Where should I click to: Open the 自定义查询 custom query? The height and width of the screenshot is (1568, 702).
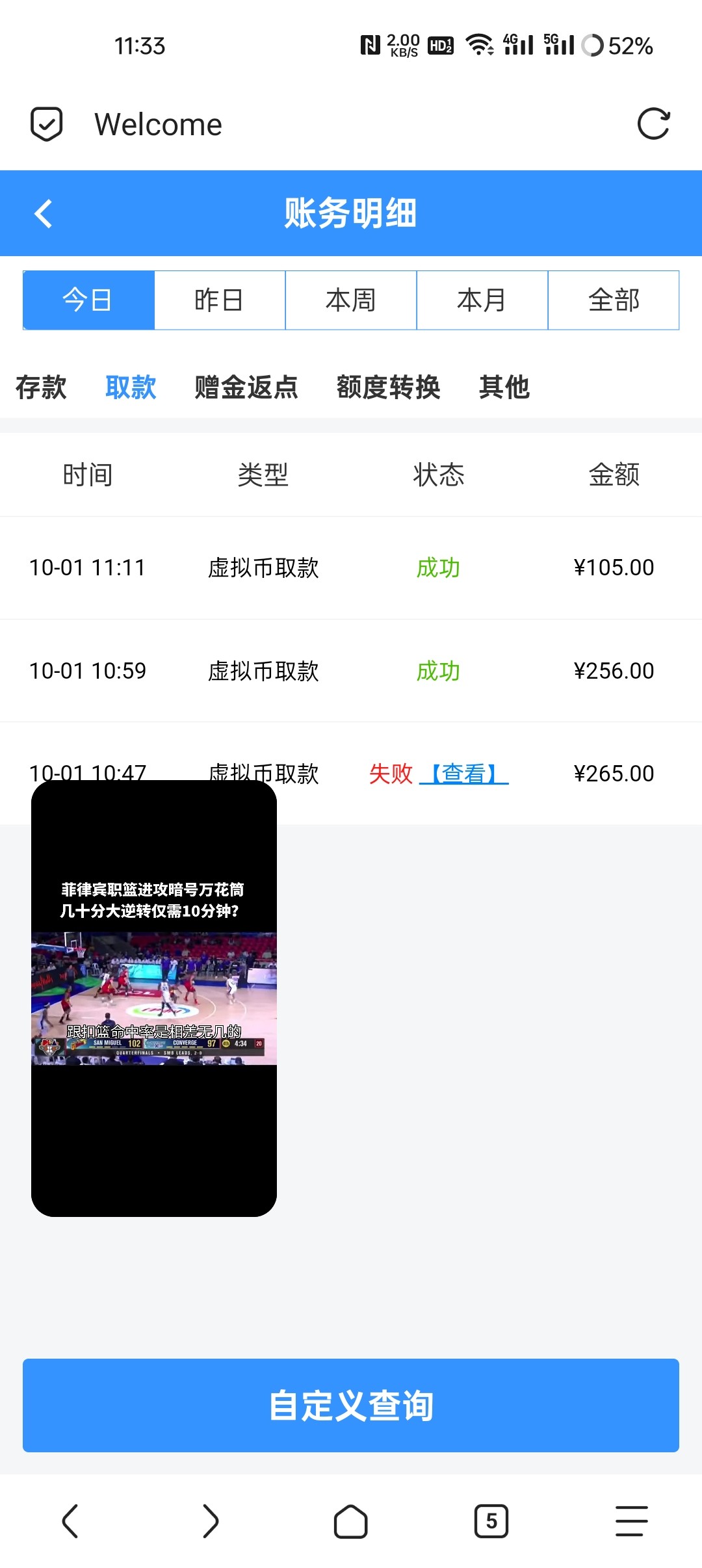pyautogui.click(x=351, y=1405)
